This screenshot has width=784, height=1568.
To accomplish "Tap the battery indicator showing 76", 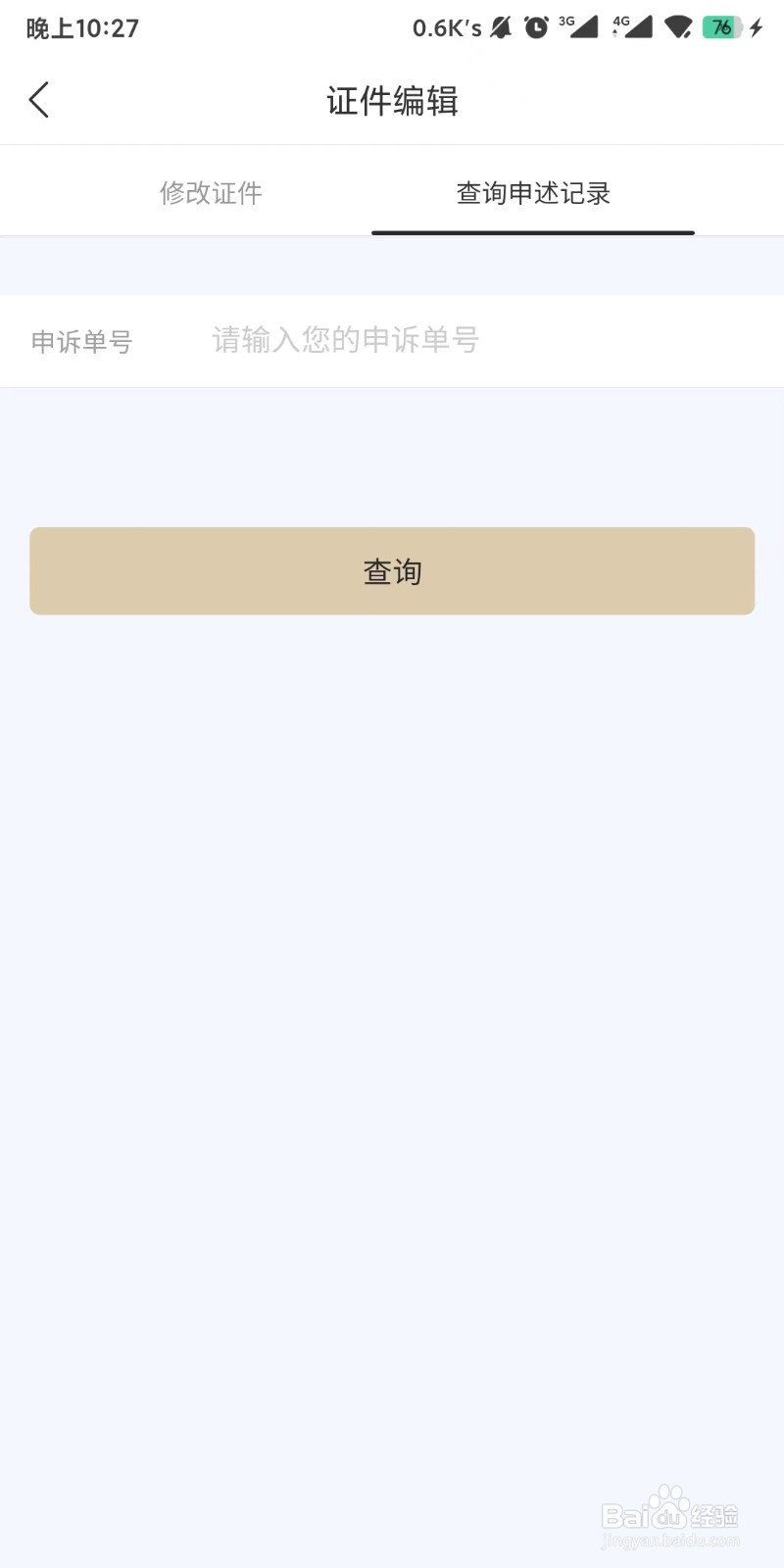I will pos(722,27).
